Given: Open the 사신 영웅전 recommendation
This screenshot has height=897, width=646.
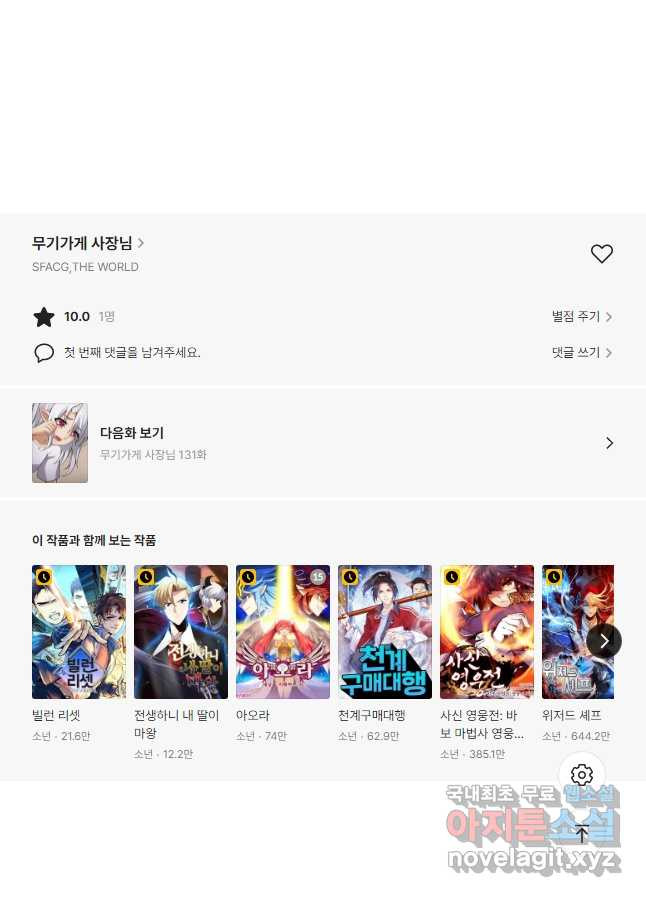Looking at the screenshot, I should click(x=487, y=632).
